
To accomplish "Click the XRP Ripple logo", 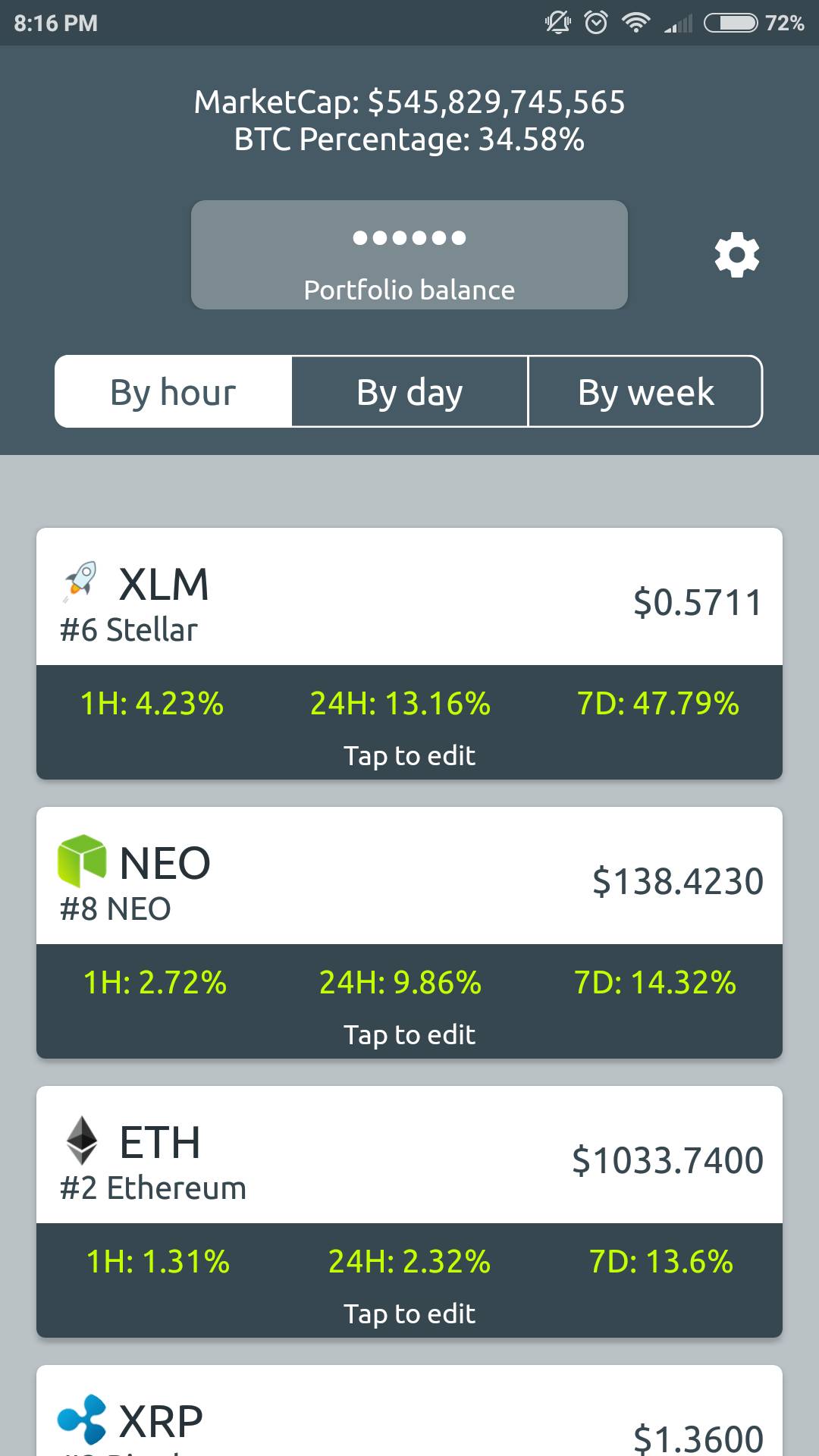I will coord(81,1420).
